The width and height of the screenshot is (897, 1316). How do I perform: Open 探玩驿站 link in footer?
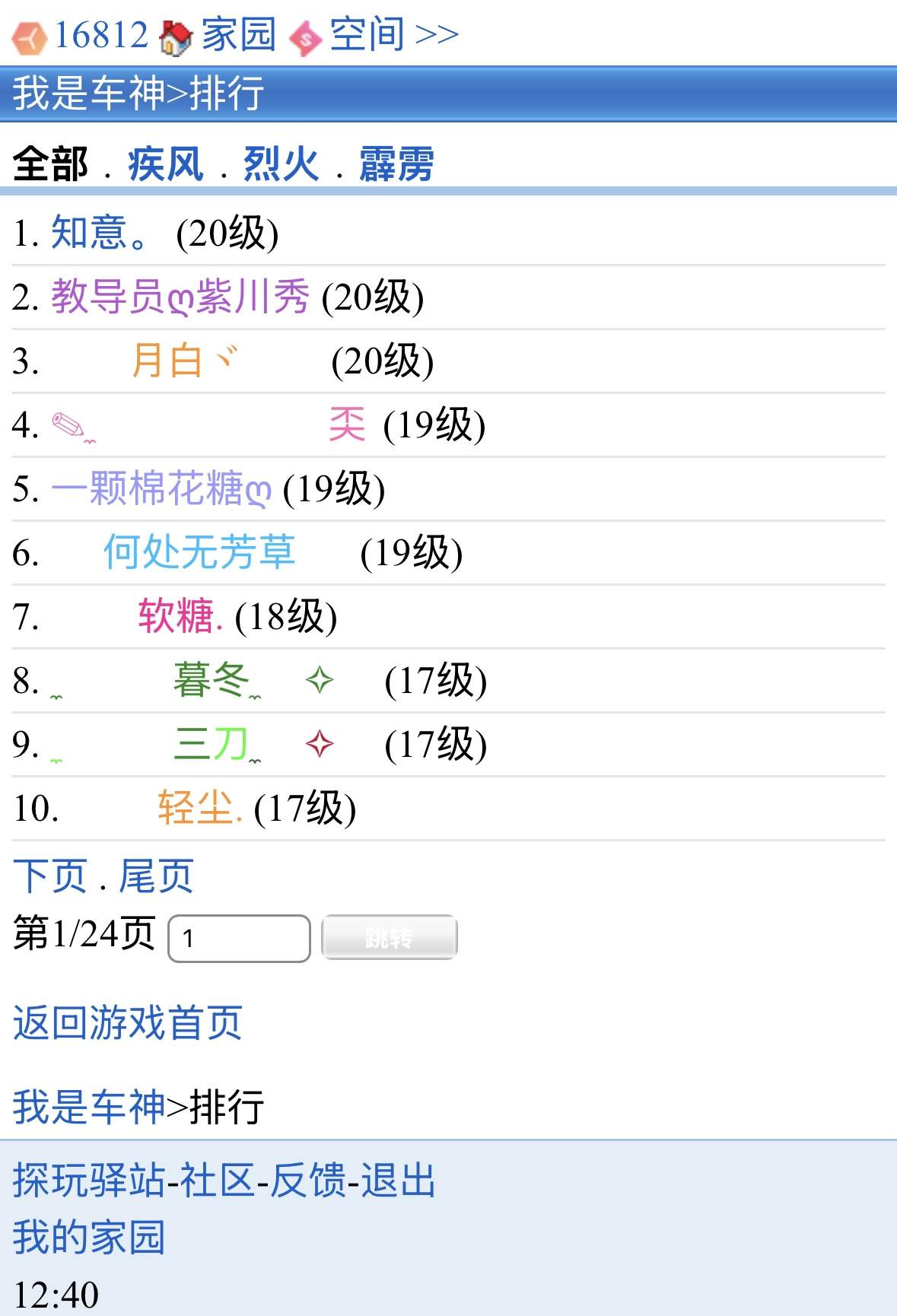tap(89, 1181)
